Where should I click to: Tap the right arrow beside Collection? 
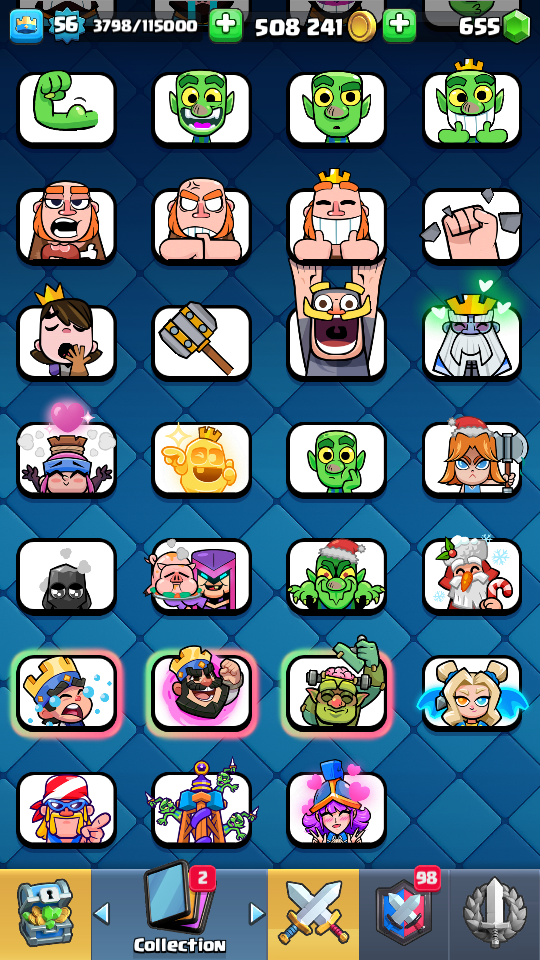(x=257, y=913)
